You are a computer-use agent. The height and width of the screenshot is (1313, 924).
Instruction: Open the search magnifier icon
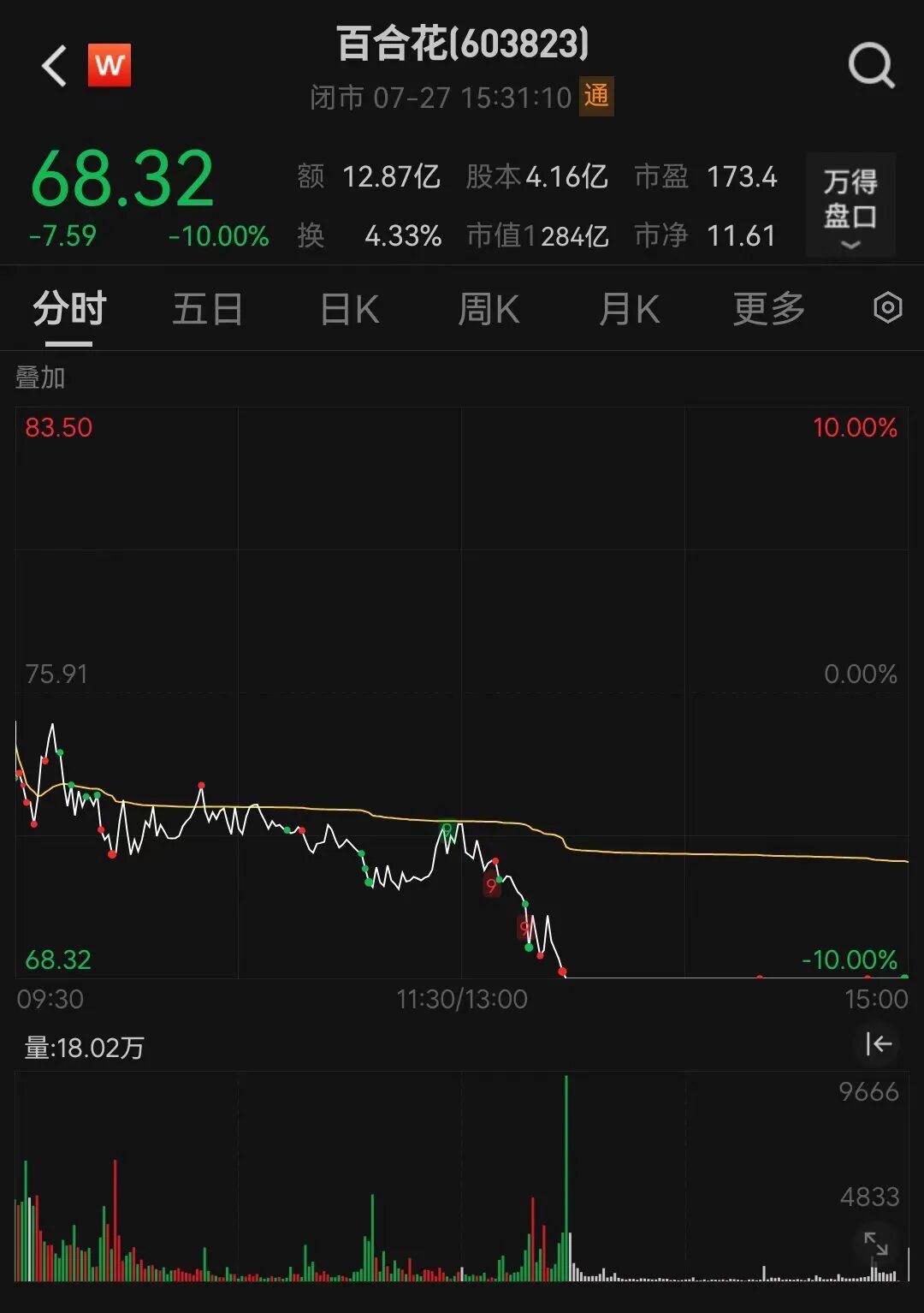point(871,65)
